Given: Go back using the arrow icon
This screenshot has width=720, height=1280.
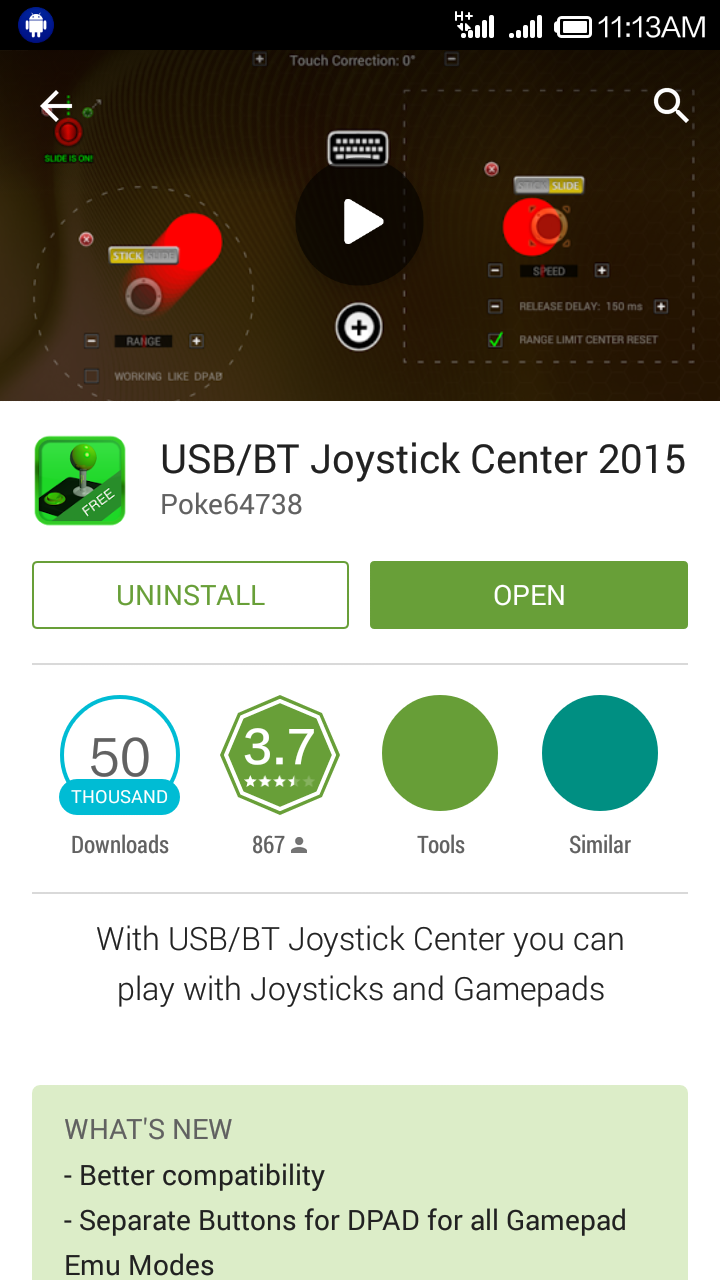Looking at the screenshot, I should pyautogui.click(x=56, y=105).
